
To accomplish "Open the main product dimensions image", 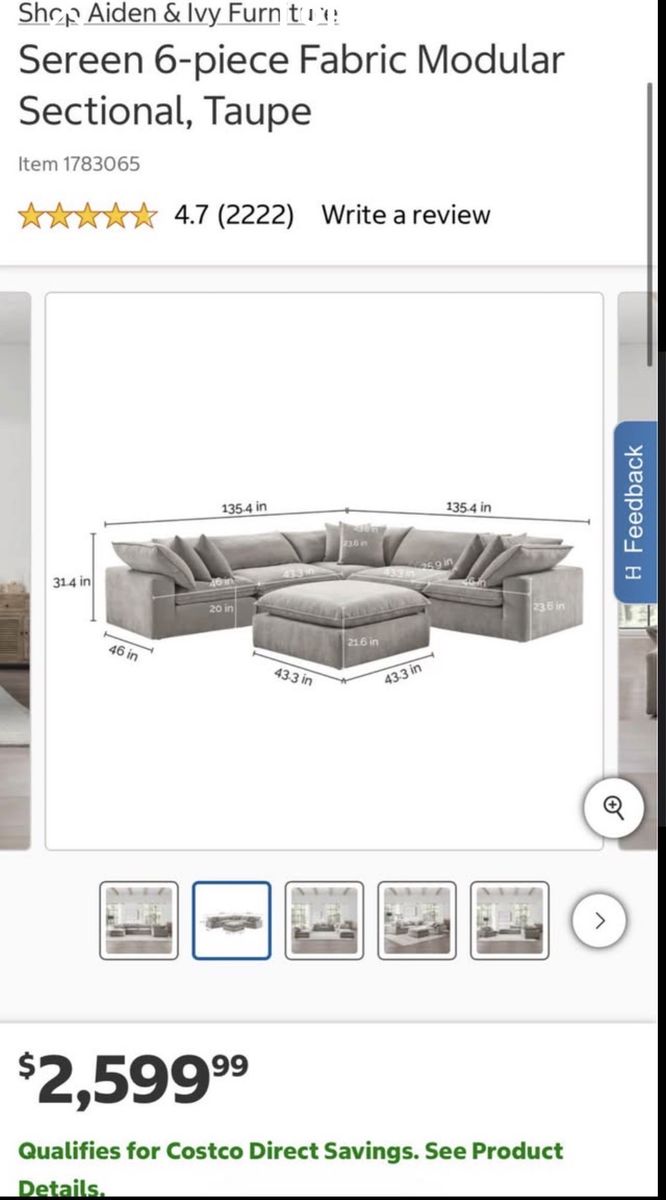I will click(x=324, y=571).
